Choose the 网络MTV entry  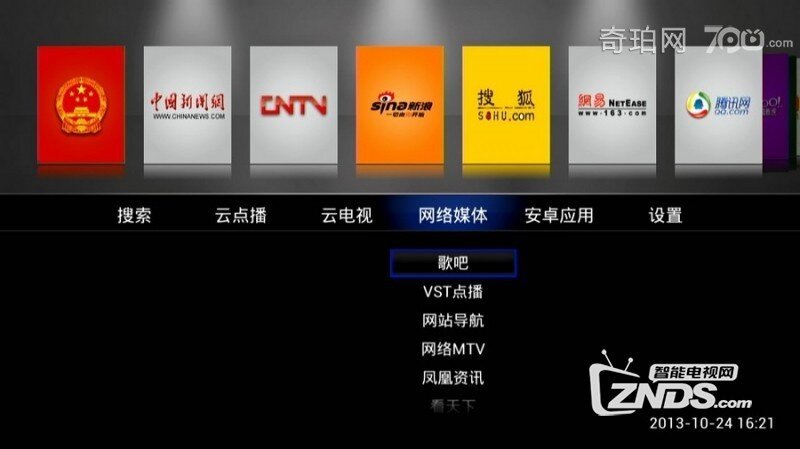pos(453,350)
